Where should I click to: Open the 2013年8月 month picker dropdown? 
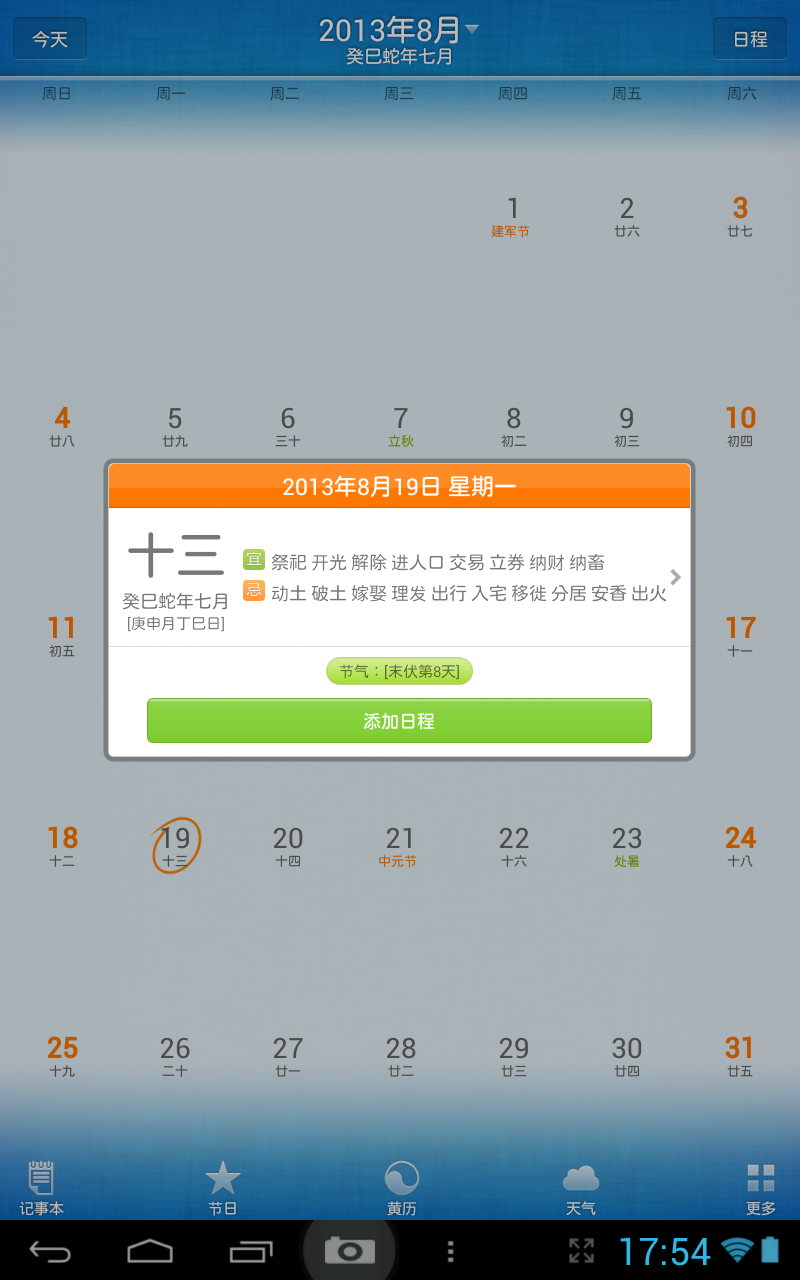[x=399, y=41]
